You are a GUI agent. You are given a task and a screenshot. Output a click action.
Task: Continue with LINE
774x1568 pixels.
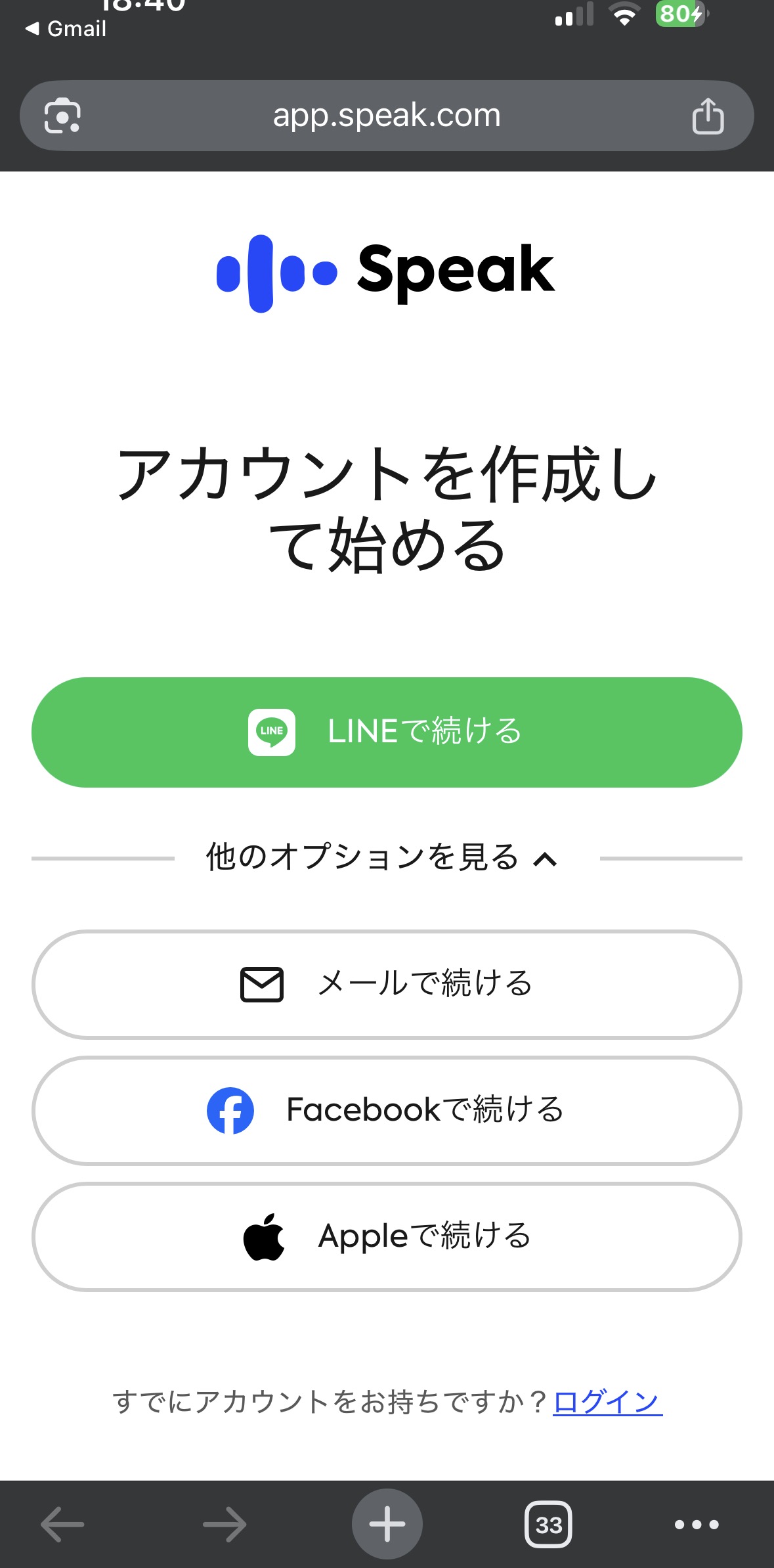(x=387, y=732)
